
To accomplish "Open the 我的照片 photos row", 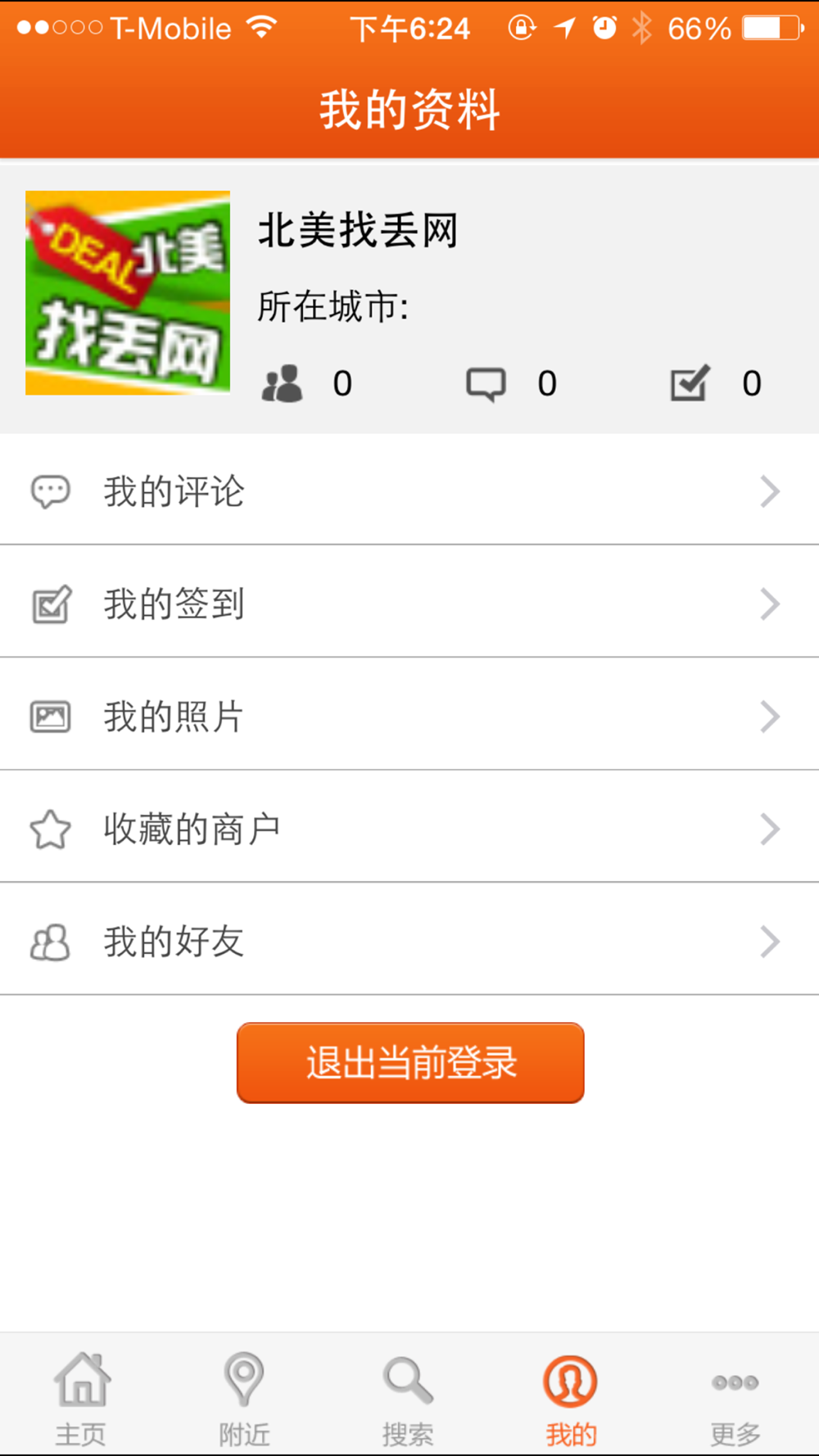I will [x=409, y=715].
